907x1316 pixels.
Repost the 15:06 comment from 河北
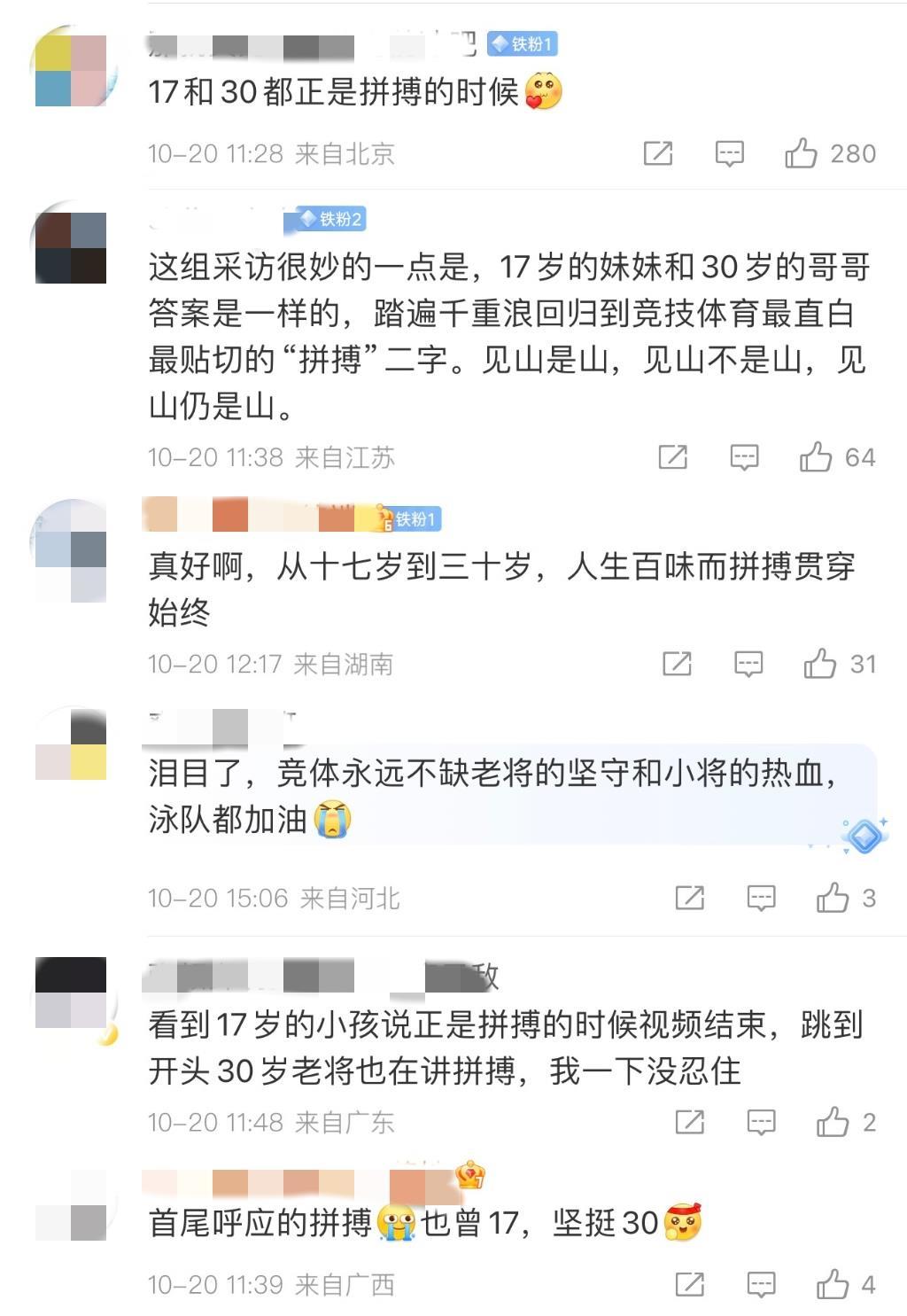(x=689, y=898)
